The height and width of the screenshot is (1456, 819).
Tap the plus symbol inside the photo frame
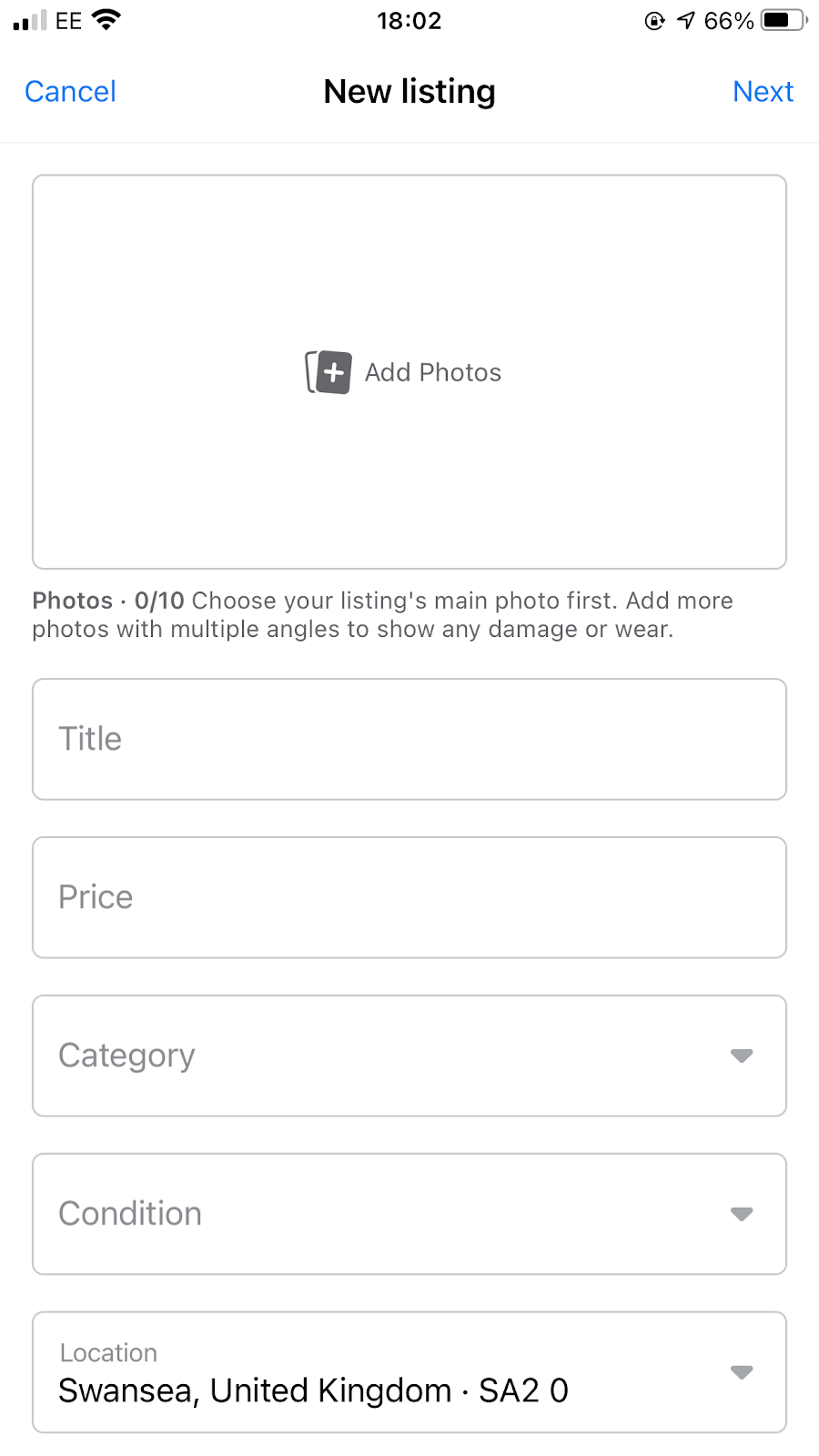(333, 372)
